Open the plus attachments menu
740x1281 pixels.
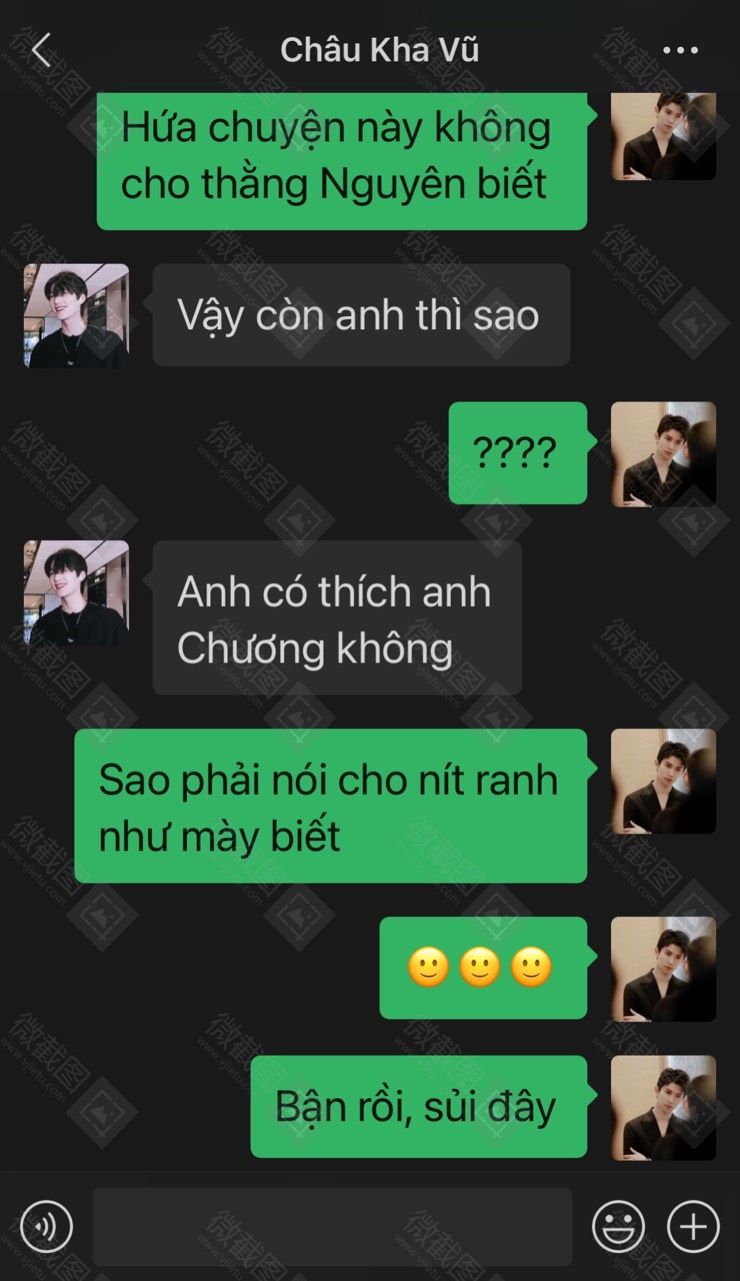(693, 1226)
